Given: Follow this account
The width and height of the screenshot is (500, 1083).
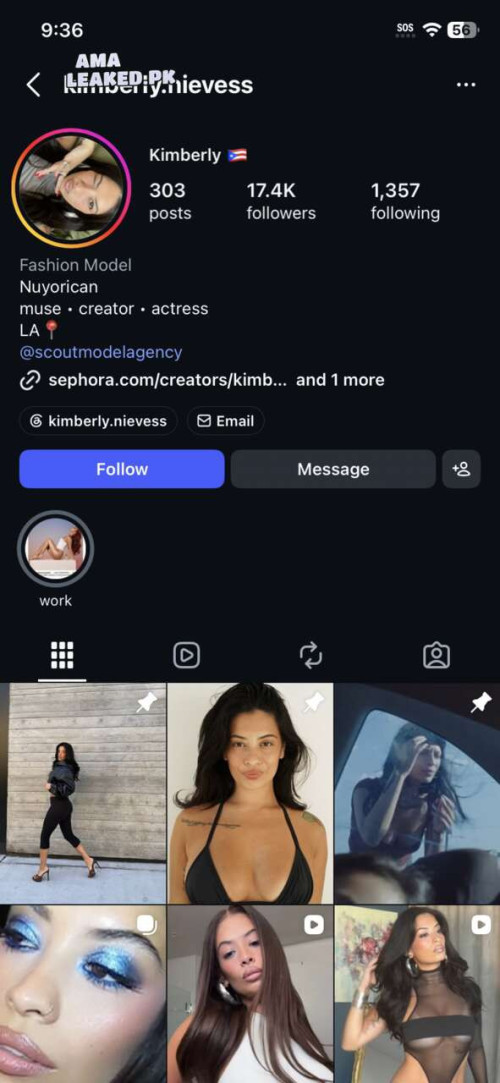Looking at the screenshot, I should 122,469.
